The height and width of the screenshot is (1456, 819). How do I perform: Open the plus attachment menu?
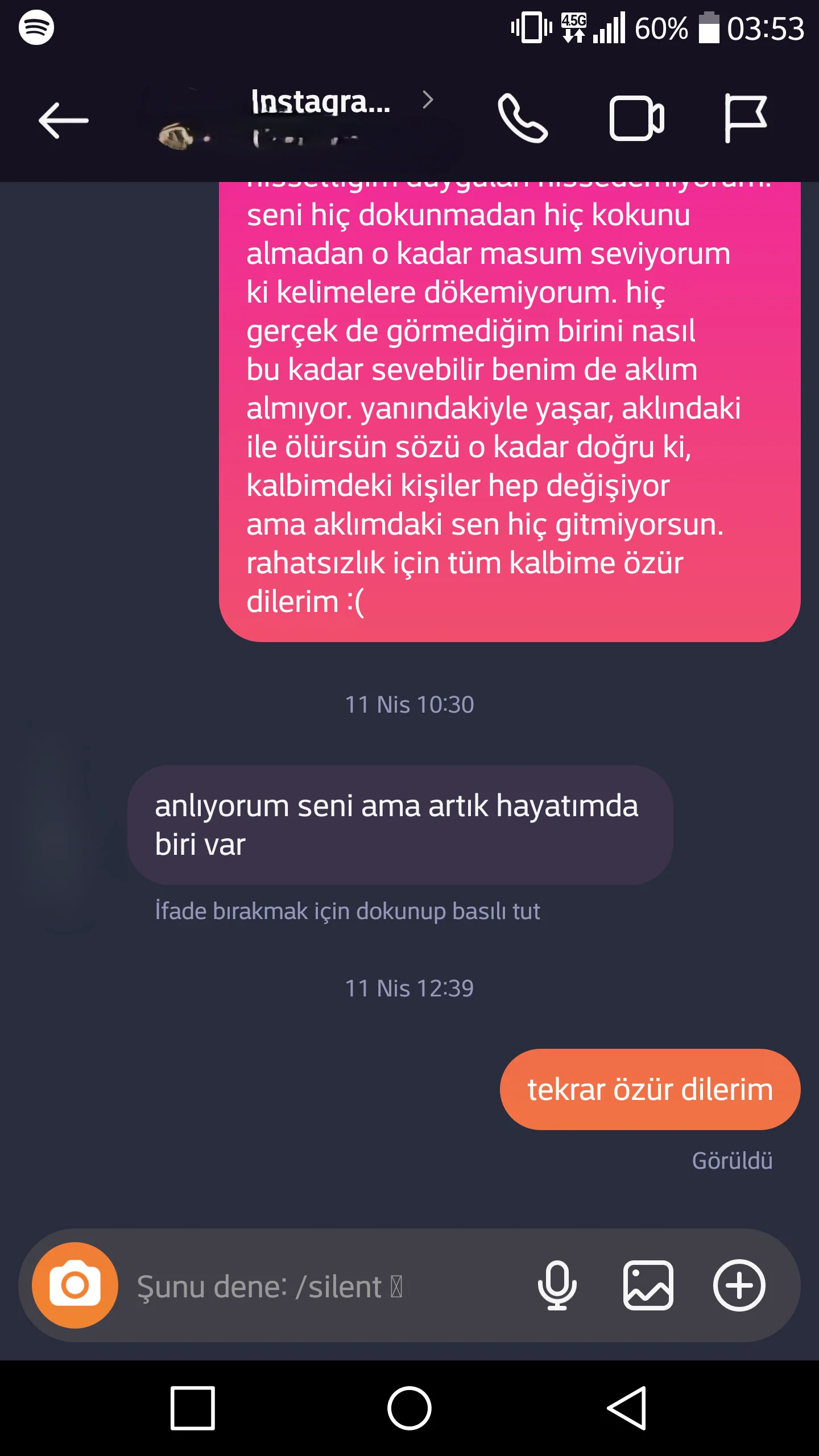[x=739, y=1285]
